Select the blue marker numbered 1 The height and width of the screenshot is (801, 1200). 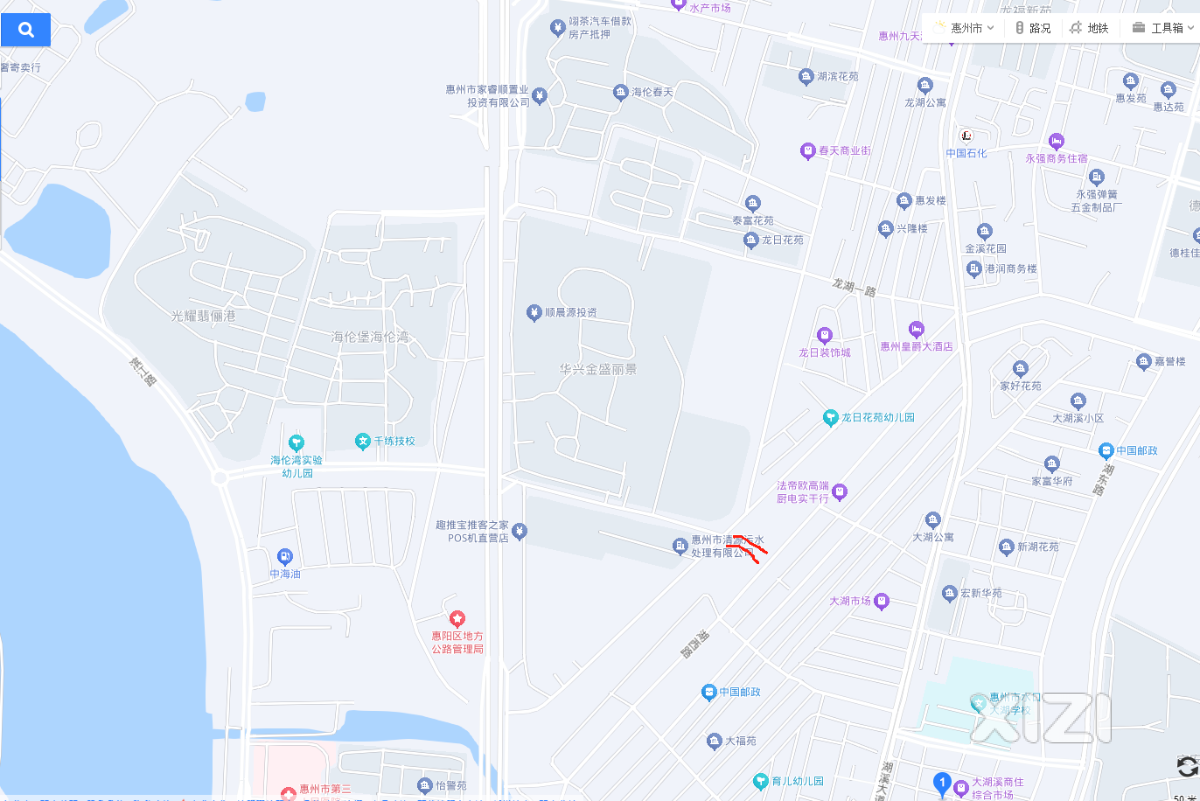point(941,782)
